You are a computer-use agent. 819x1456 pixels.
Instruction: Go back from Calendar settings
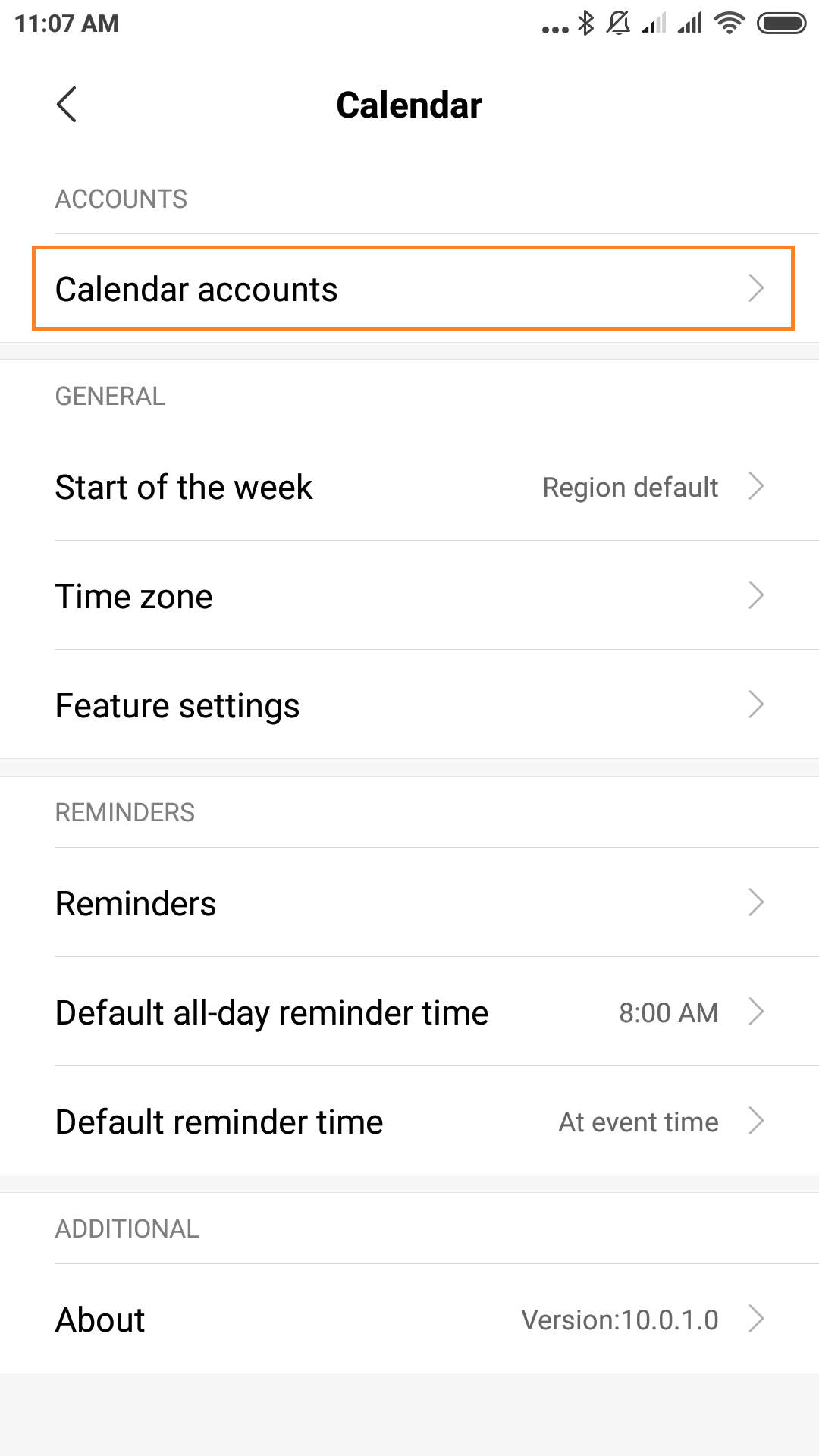click(x=67, y=105)
